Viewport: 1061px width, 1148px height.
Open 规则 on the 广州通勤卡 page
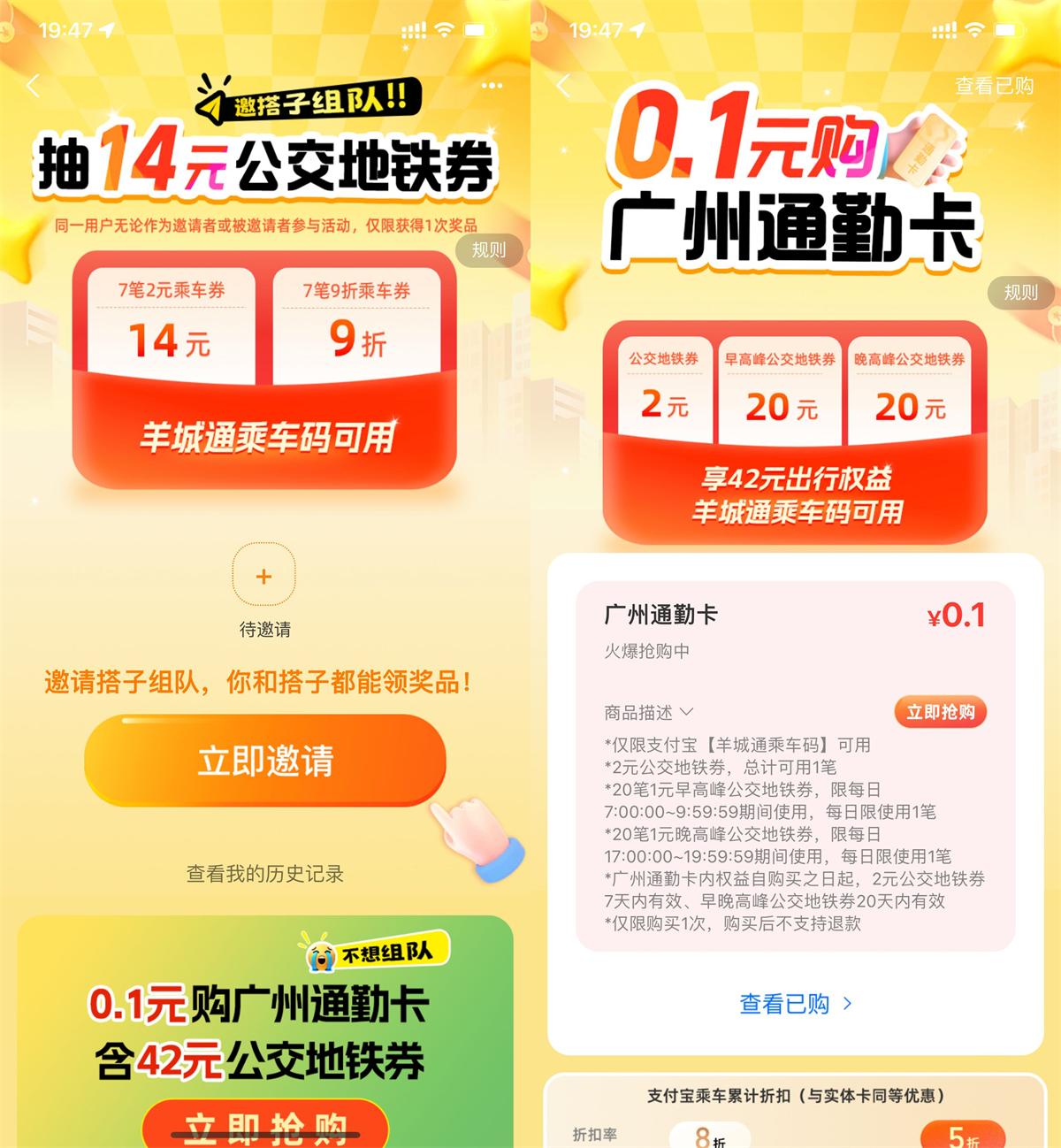pos(1019,293)
